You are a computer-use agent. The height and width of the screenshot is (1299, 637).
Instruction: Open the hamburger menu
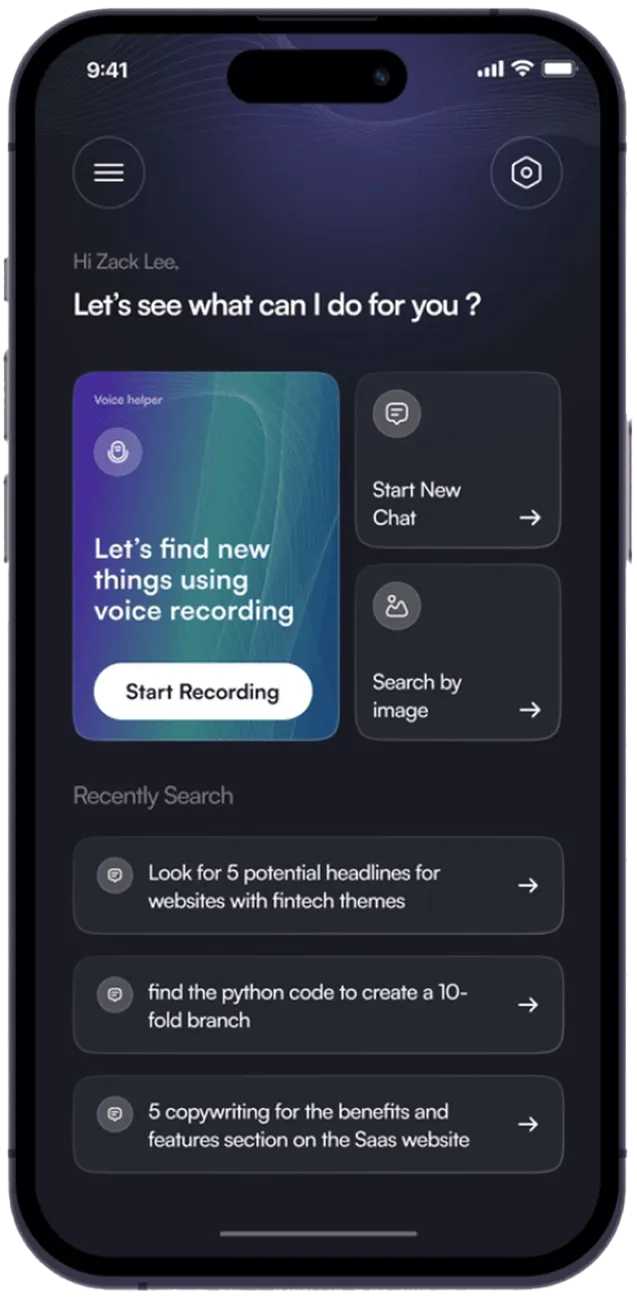pyautogui.click(x=108, y=173)
